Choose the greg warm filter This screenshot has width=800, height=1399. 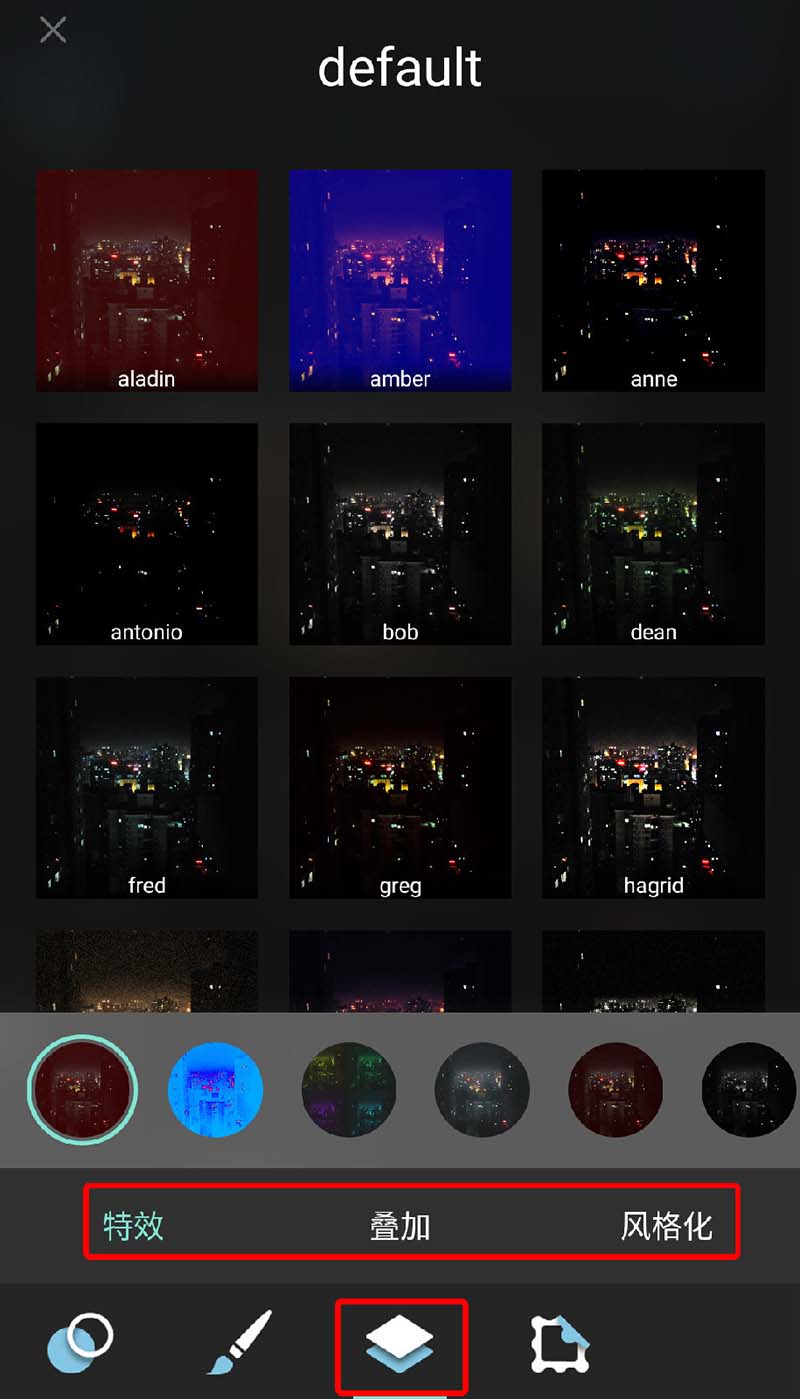[x=400, y=786]
